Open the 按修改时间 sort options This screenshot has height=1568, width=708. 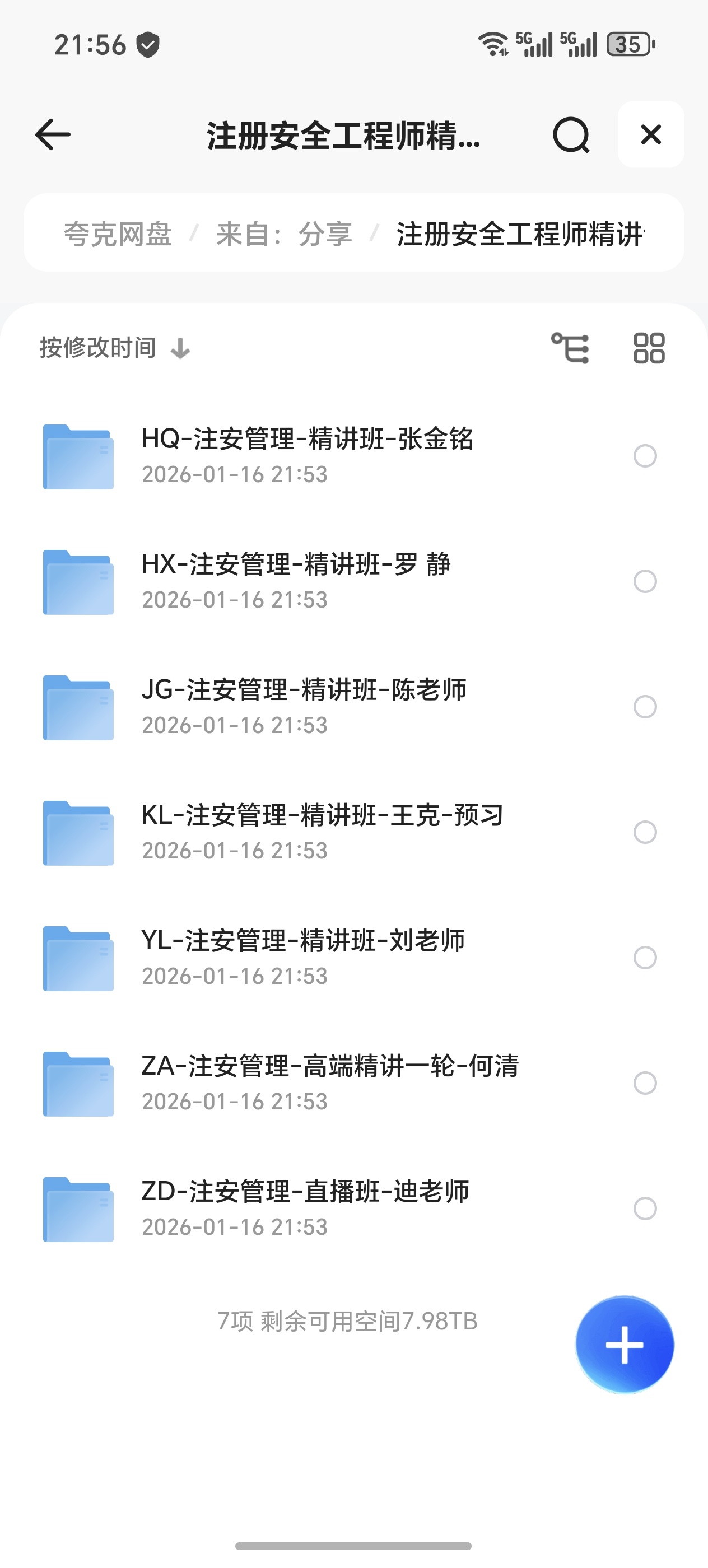point(97,348)
